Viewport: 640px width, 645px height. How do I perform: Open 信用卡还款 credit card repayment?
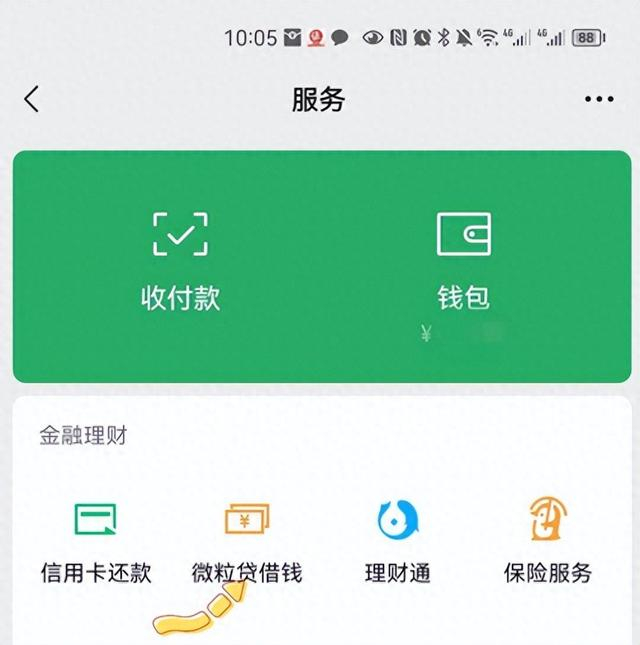coord(96,541)
